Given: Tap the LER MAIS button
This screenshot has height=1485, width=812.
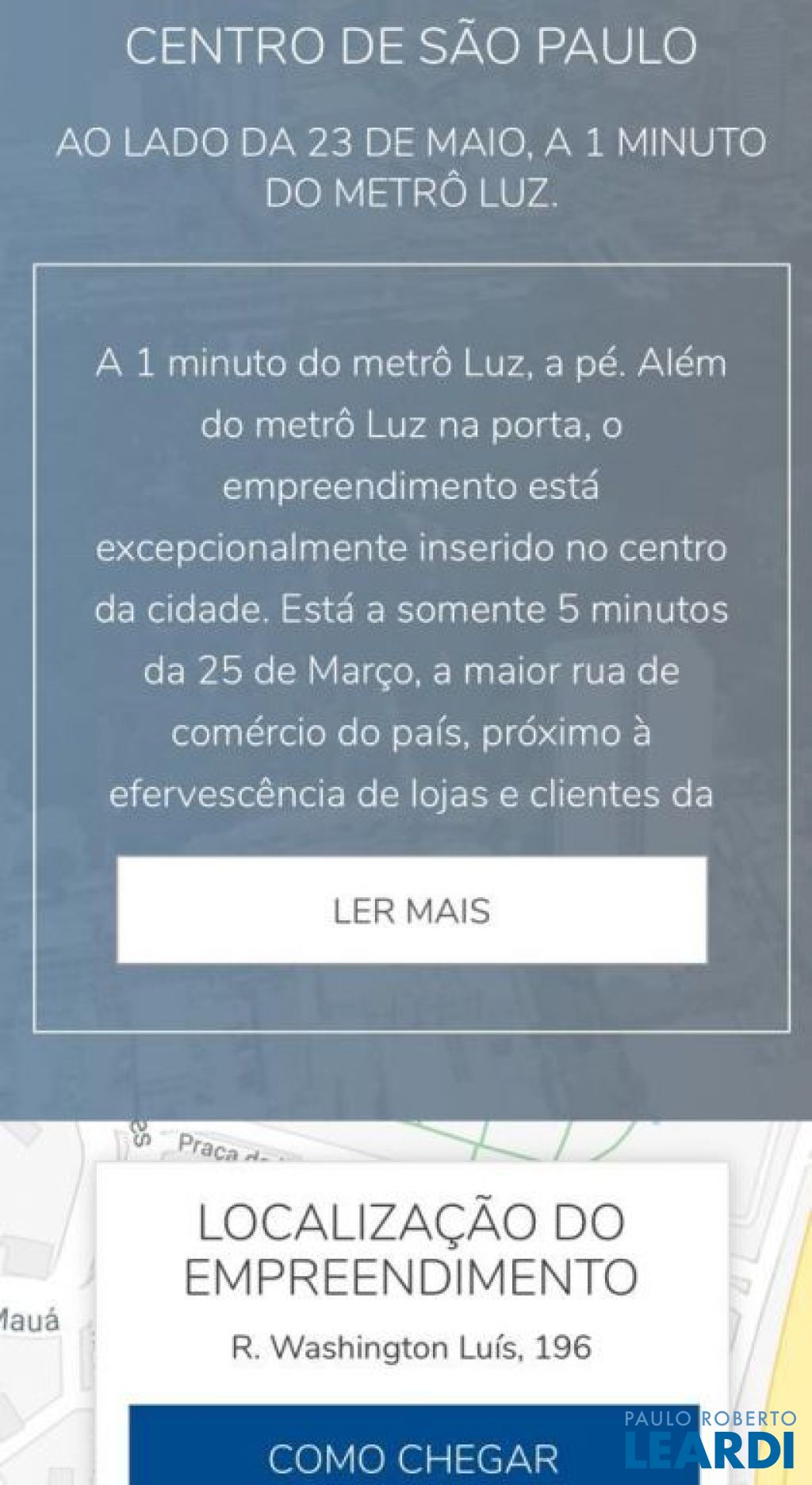Looking at the screenshot, I should point(412,910).
